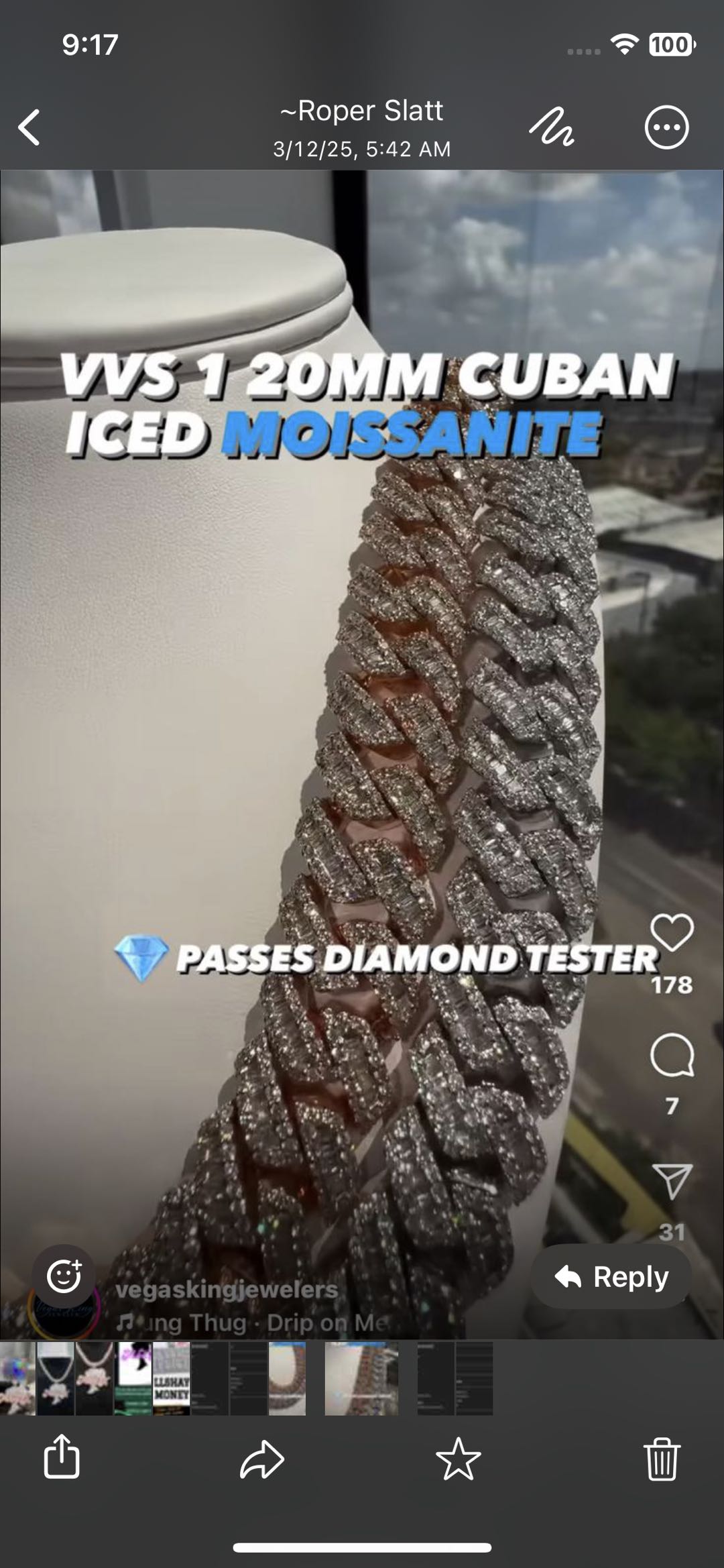Select the enlarged current thumbnail in the strip
Viewport: 724px width, 1568px height.
(x=361, y=1378)
